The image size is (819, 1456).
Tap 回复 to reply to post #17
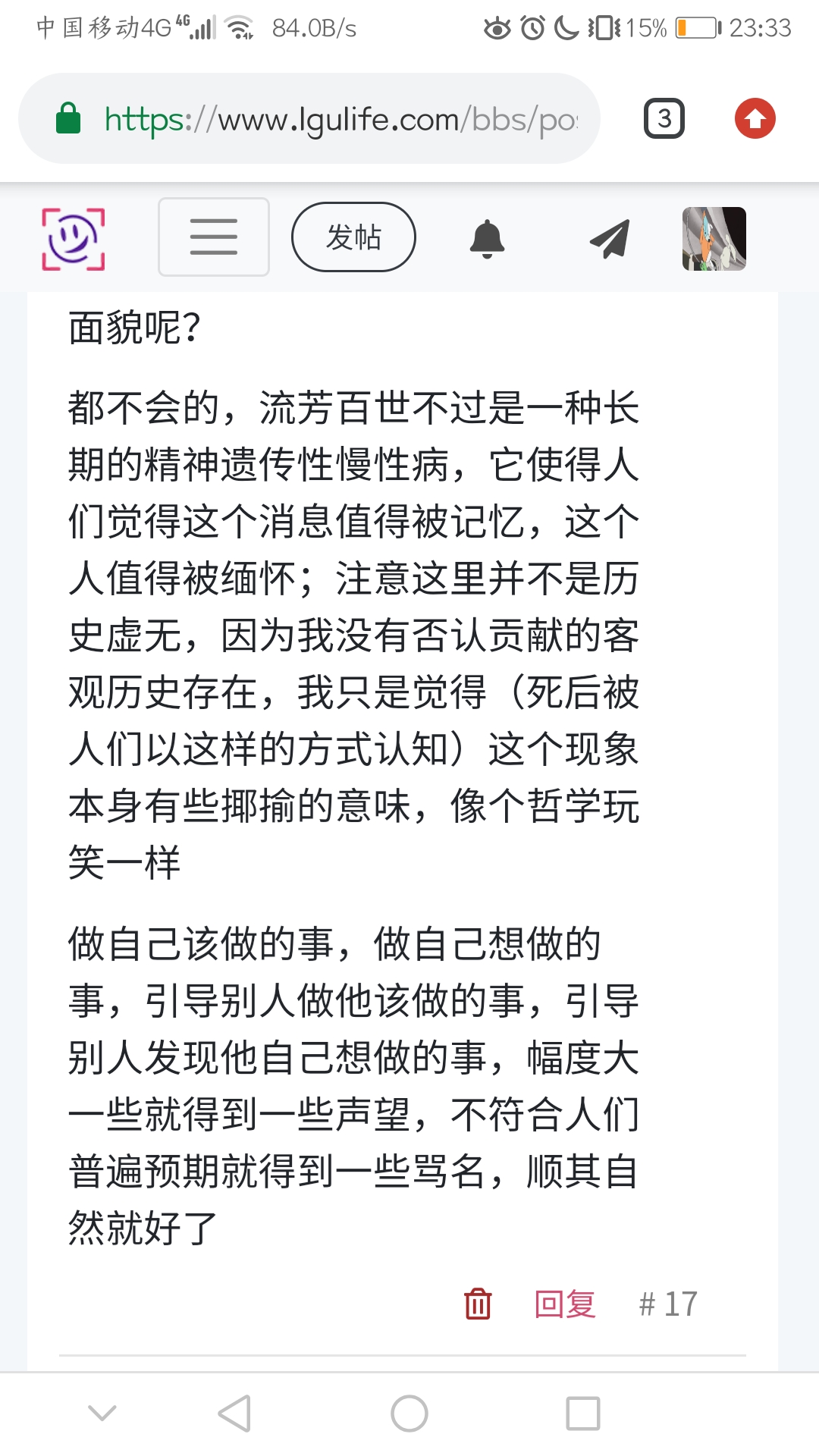564,1304
